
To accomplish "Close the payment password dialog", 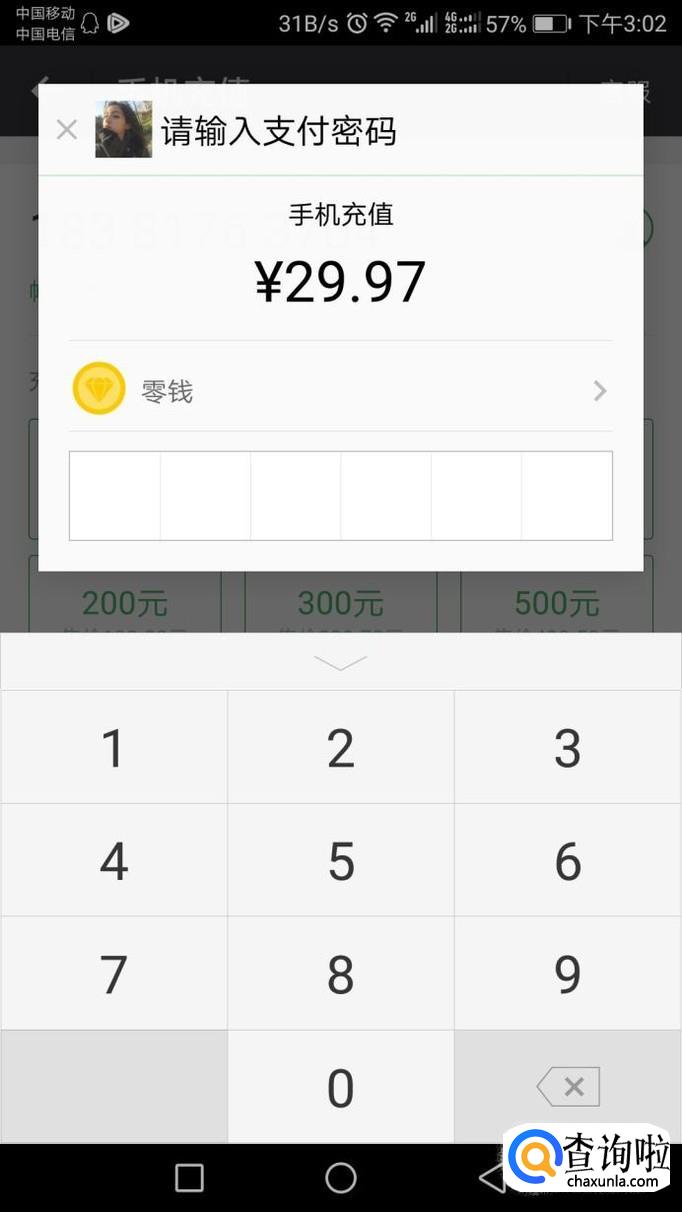I will (67, 130).
